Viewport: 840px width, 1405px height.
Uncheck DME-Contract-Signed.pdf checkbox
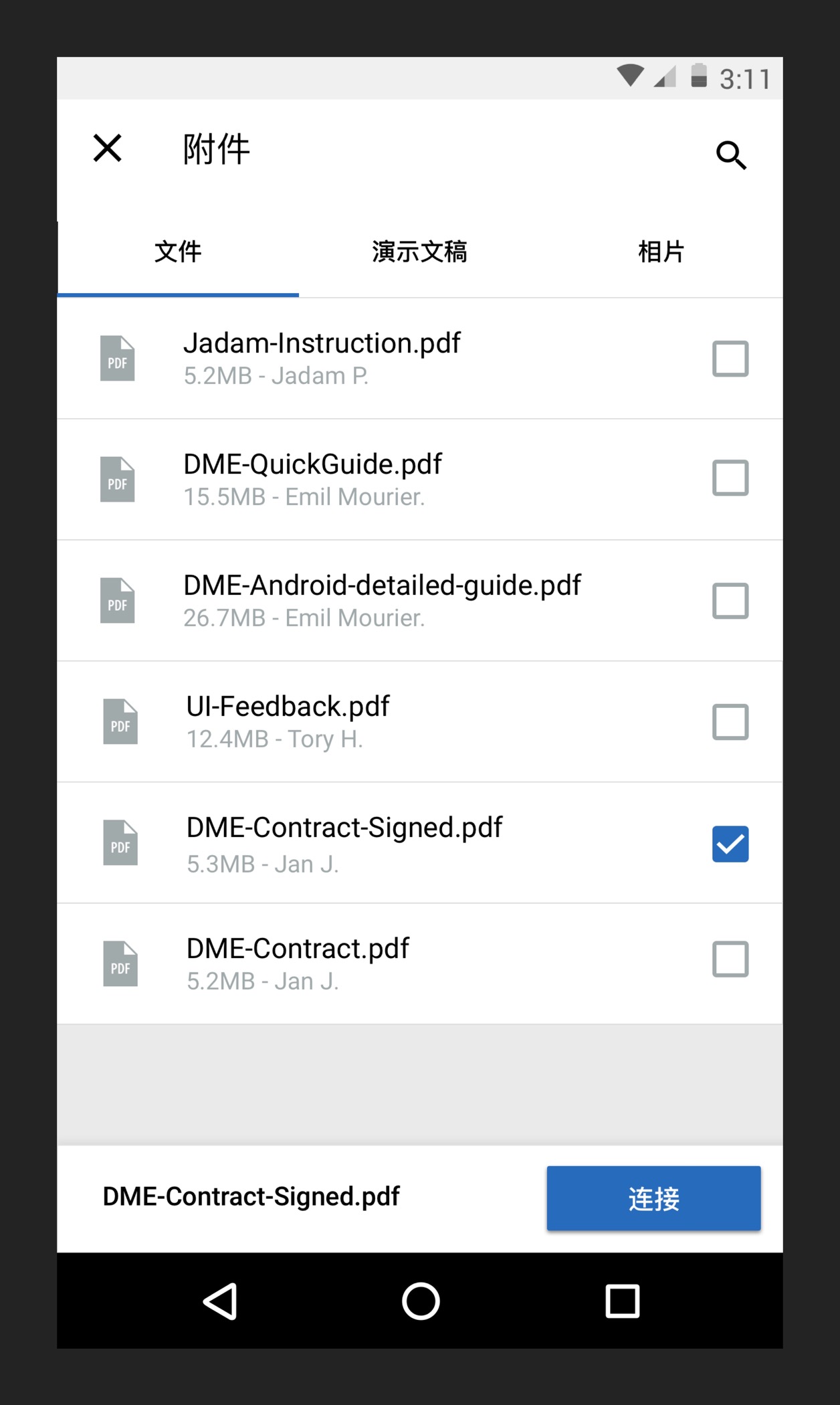point(730,844)
